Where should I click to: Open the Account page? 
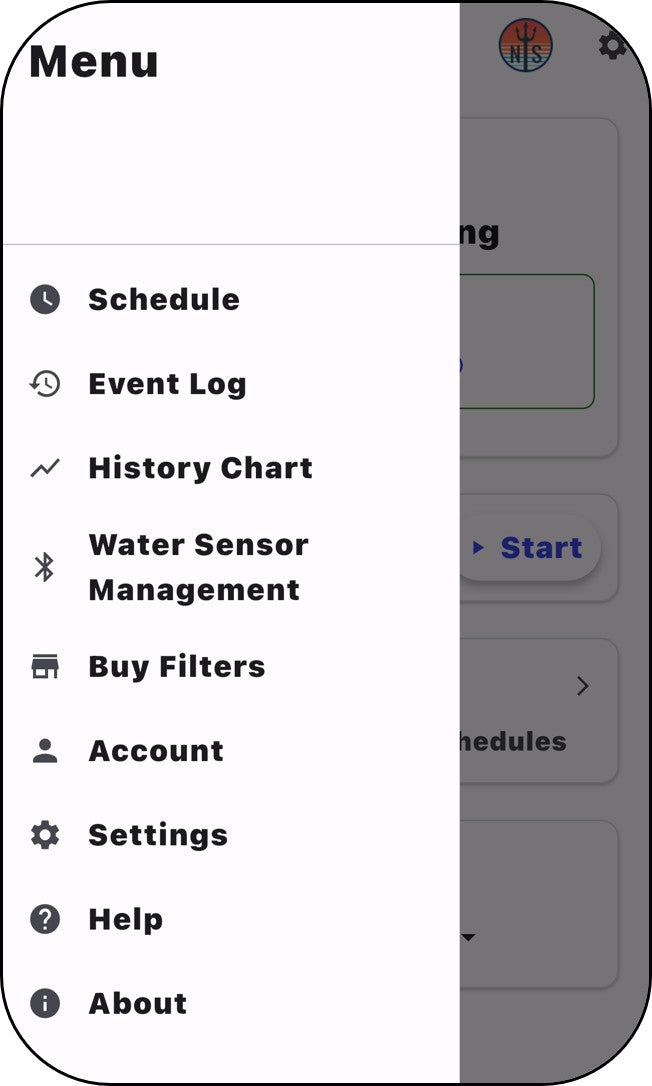click(156, 751)
